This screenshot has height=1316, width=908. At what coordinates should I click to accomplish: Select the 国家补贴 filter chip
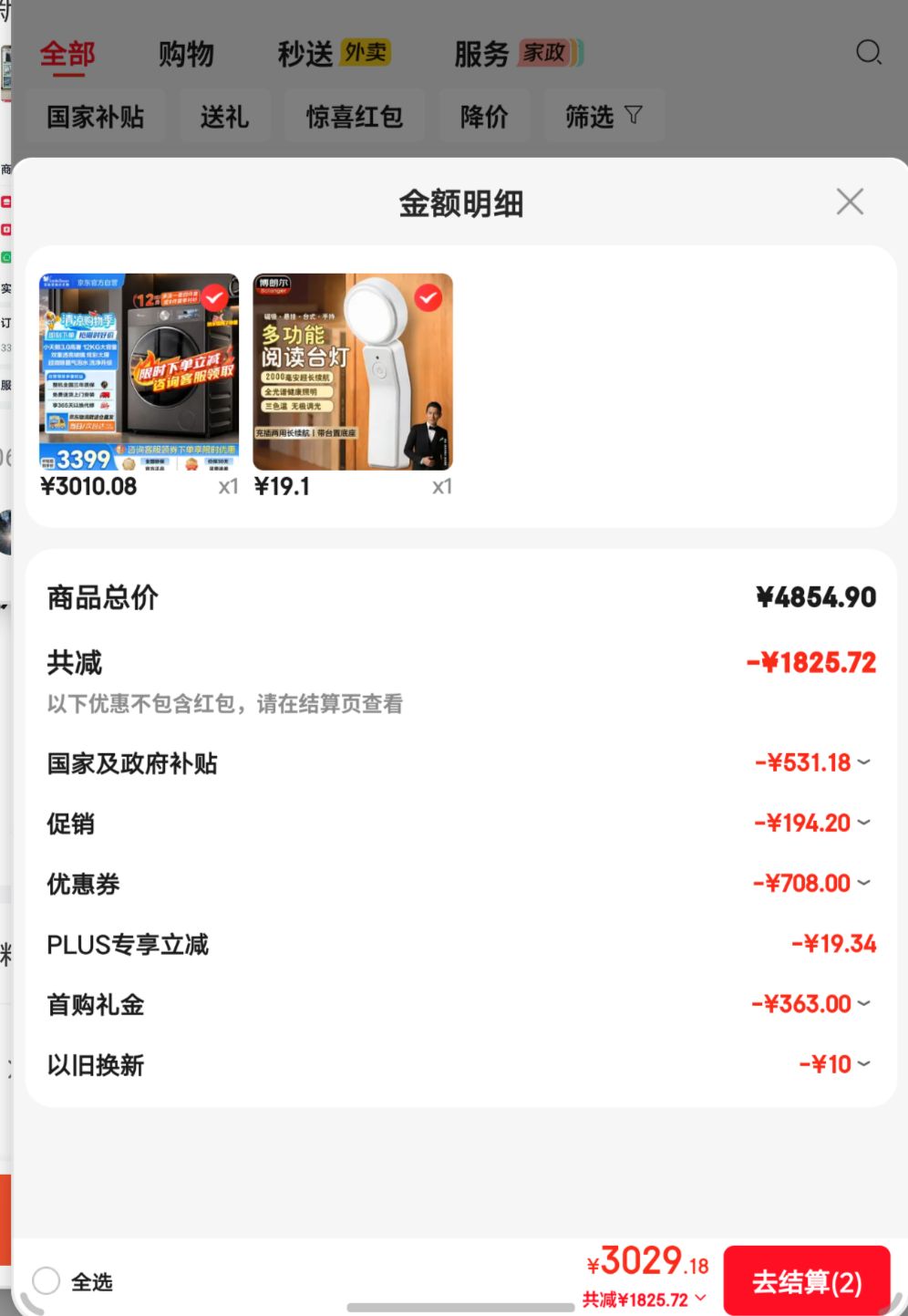[96, 117]
